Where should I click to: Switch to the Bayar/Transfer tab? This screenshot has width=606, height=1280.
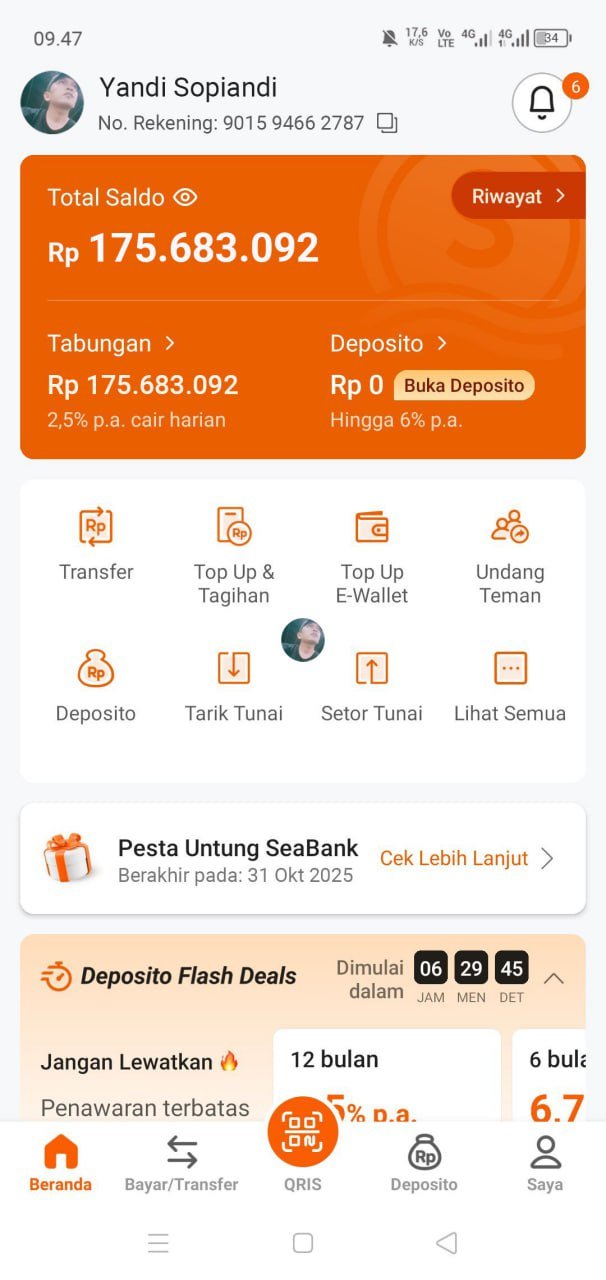pyautogui.click(x=181, y=1164)
